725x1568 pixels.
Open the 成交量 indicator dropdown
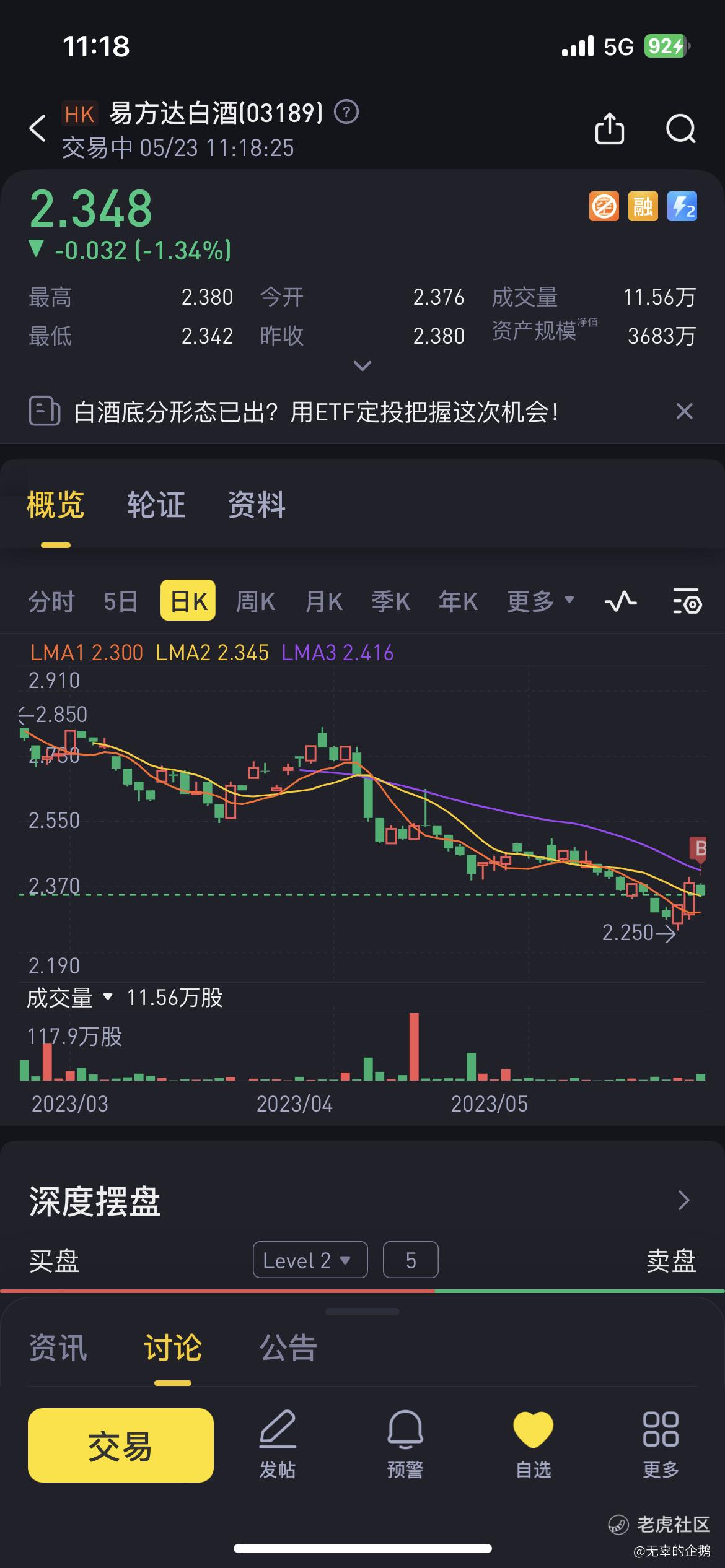coord(70,998)
